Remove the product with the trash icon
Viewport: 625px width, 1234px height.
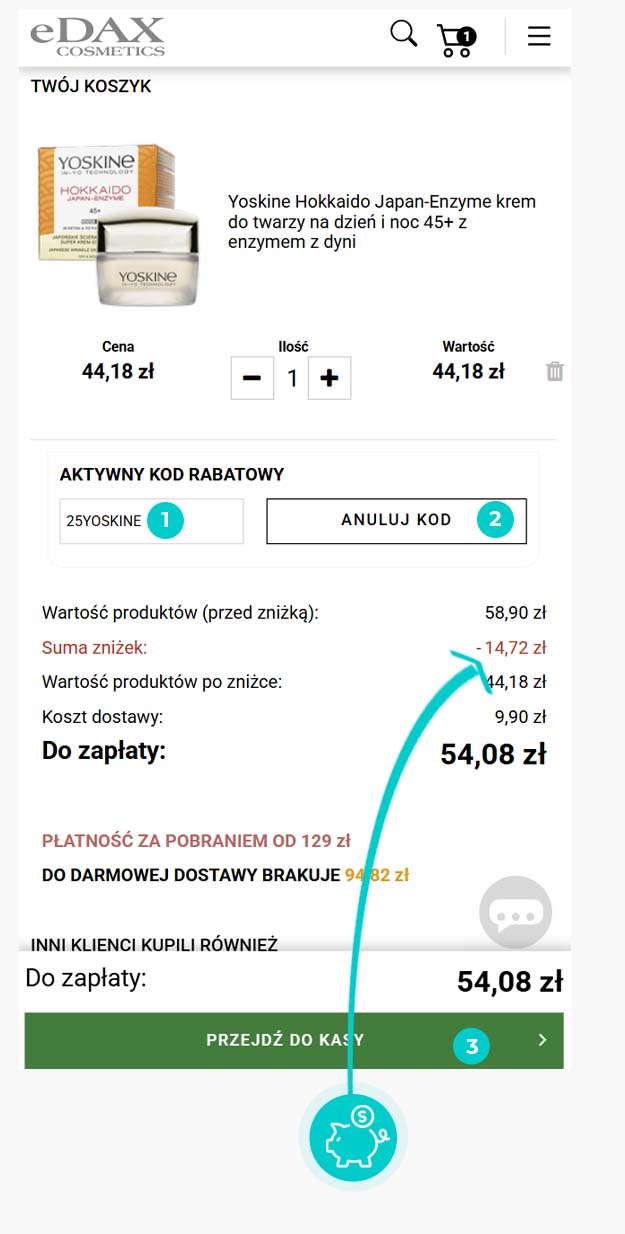point(555,372)
